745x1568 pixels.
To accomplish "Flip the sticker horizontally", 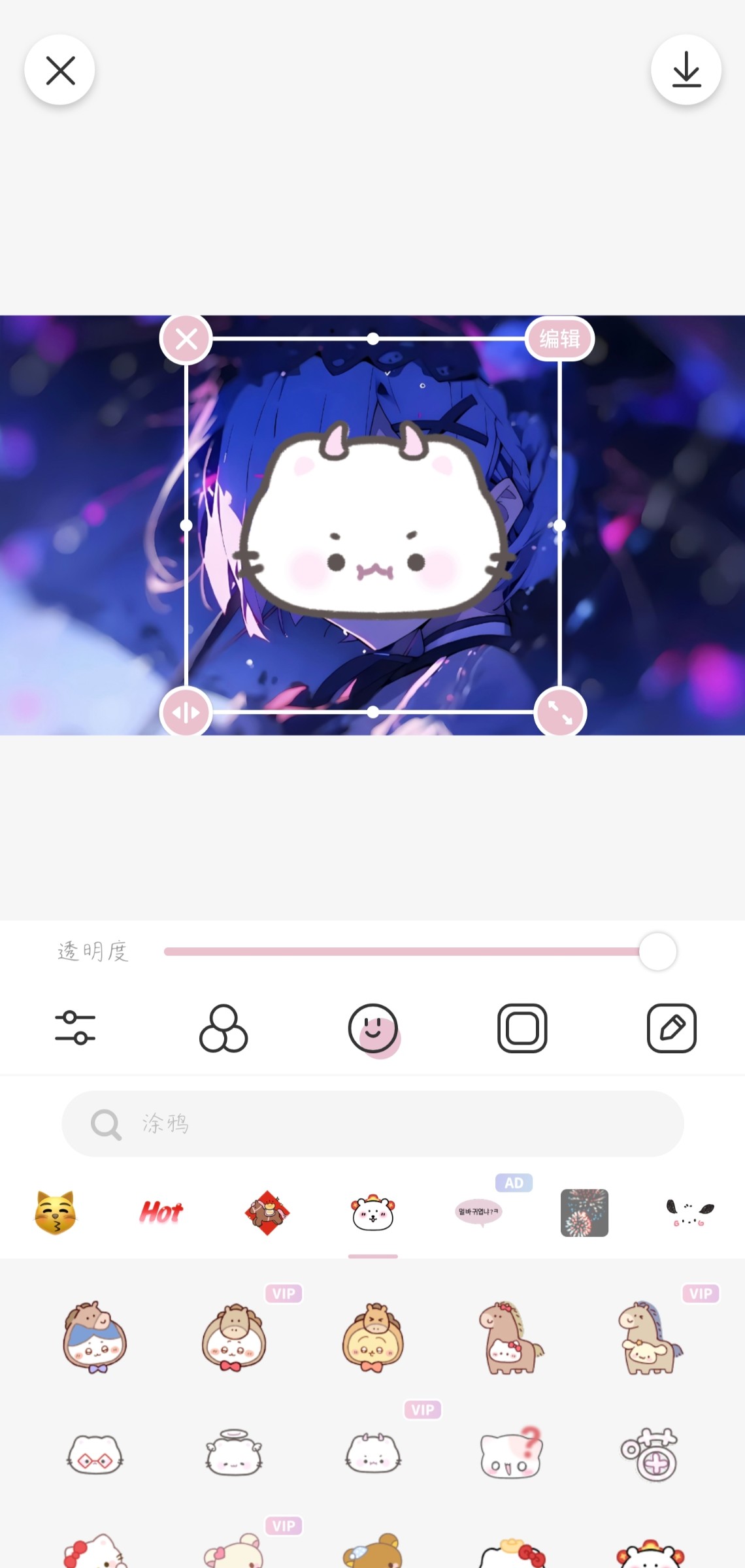I will 186,712.
